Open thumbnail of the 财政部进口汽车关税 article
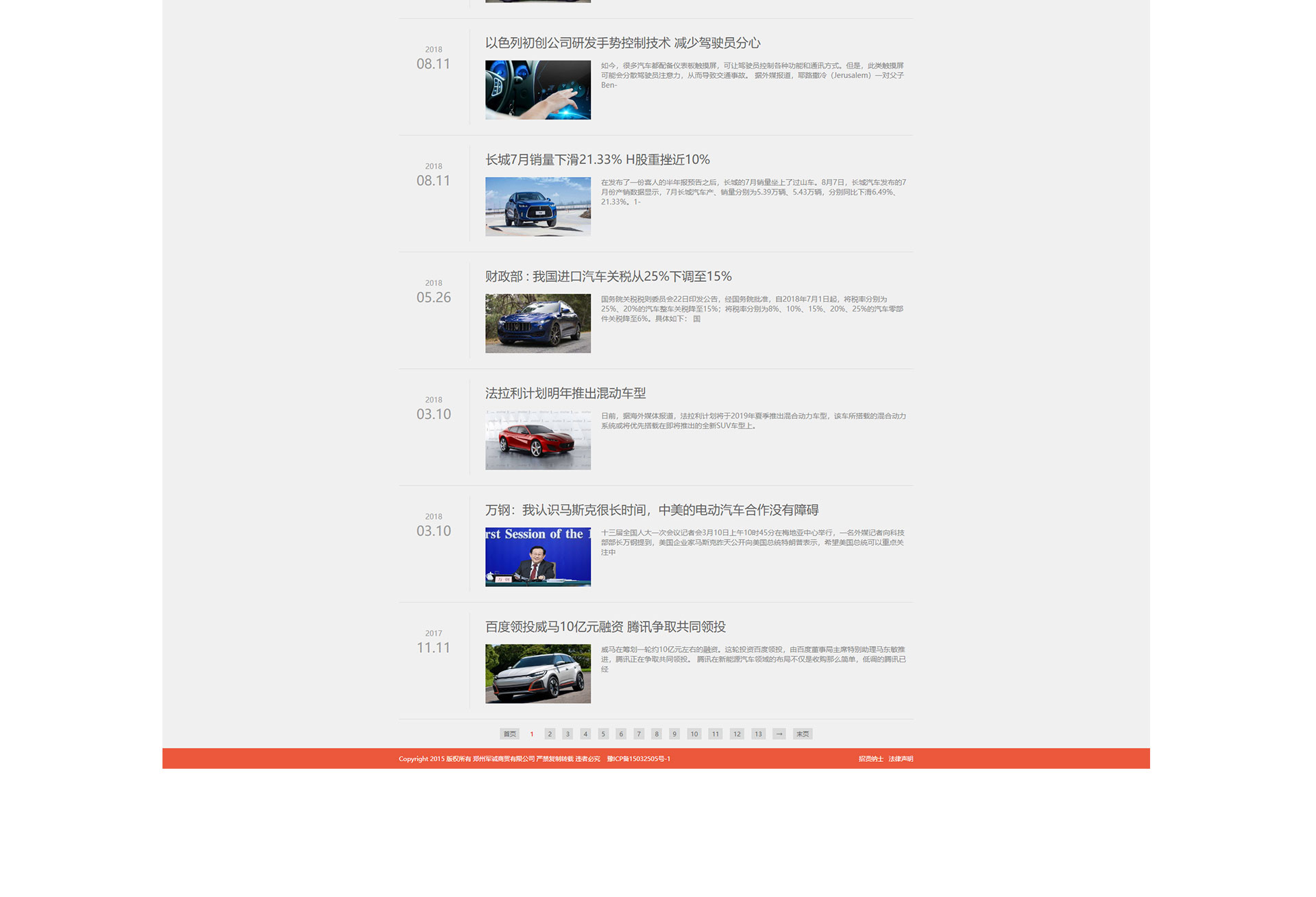Image resolution: width=1316 pixels, height=897 pixels. 537,324
